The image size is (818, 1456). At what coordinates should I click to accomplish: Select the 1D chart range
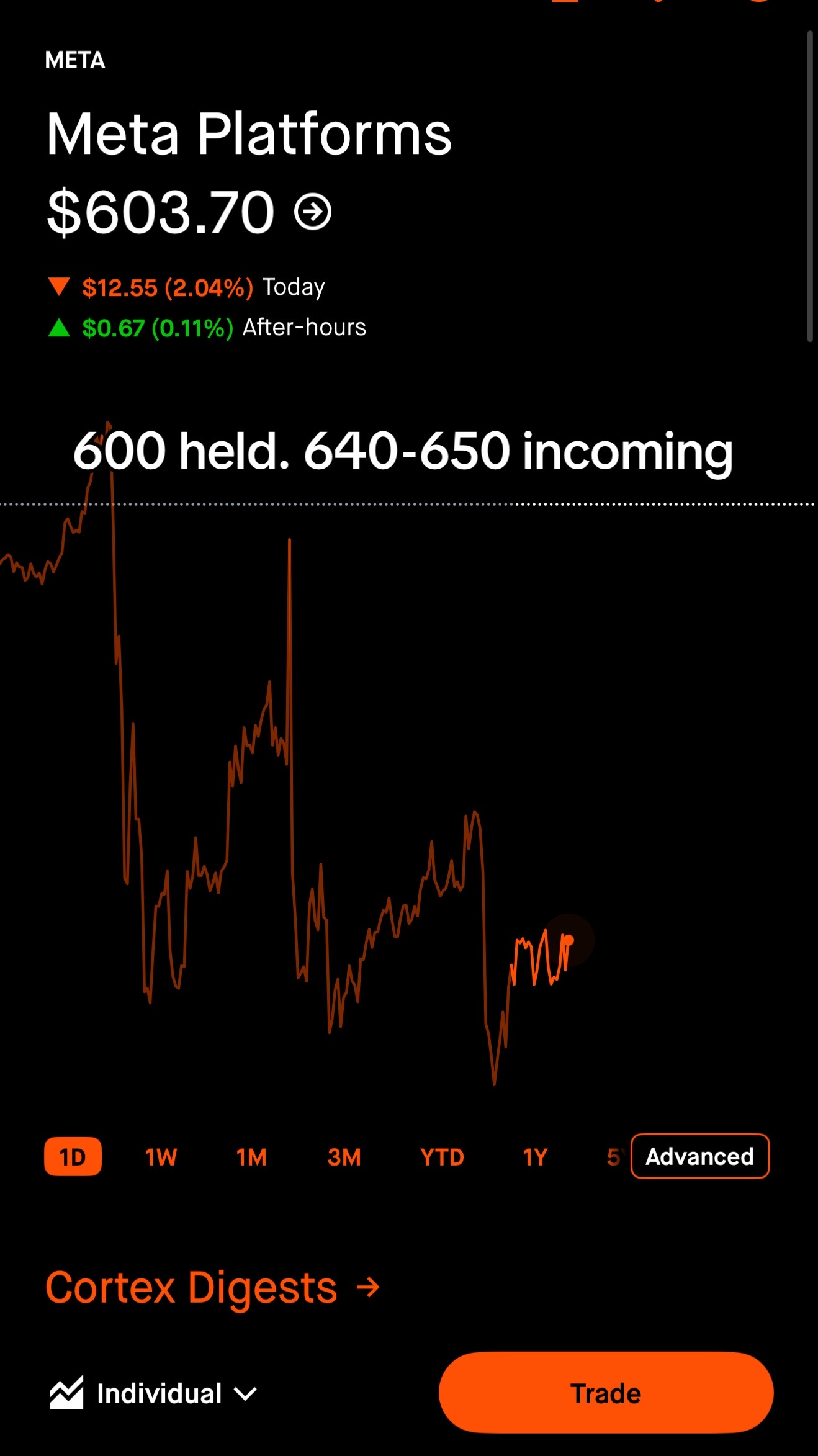coord(73,1156)
